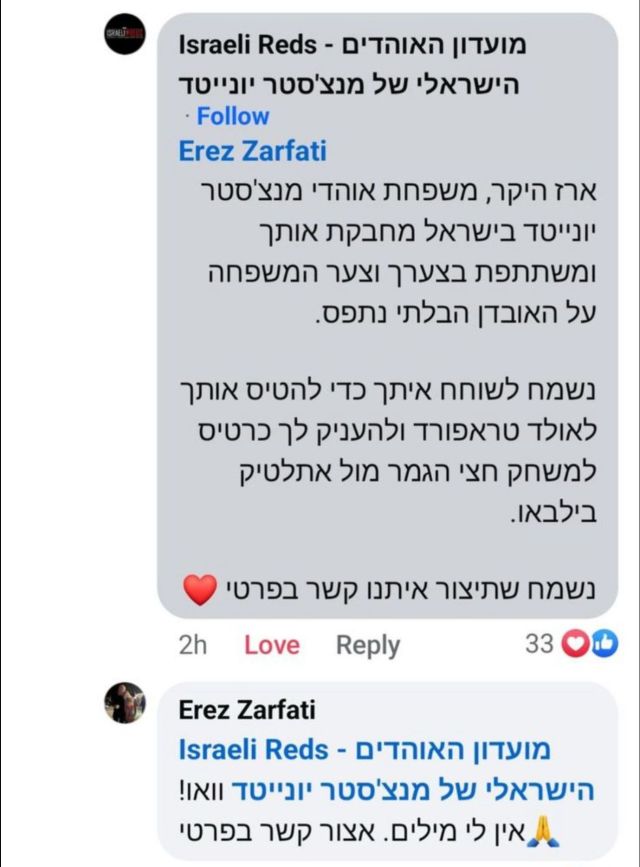Open Erez Zarfati's name on the reply
Viewport: 640px width, 867px height.
click(246, 710)
